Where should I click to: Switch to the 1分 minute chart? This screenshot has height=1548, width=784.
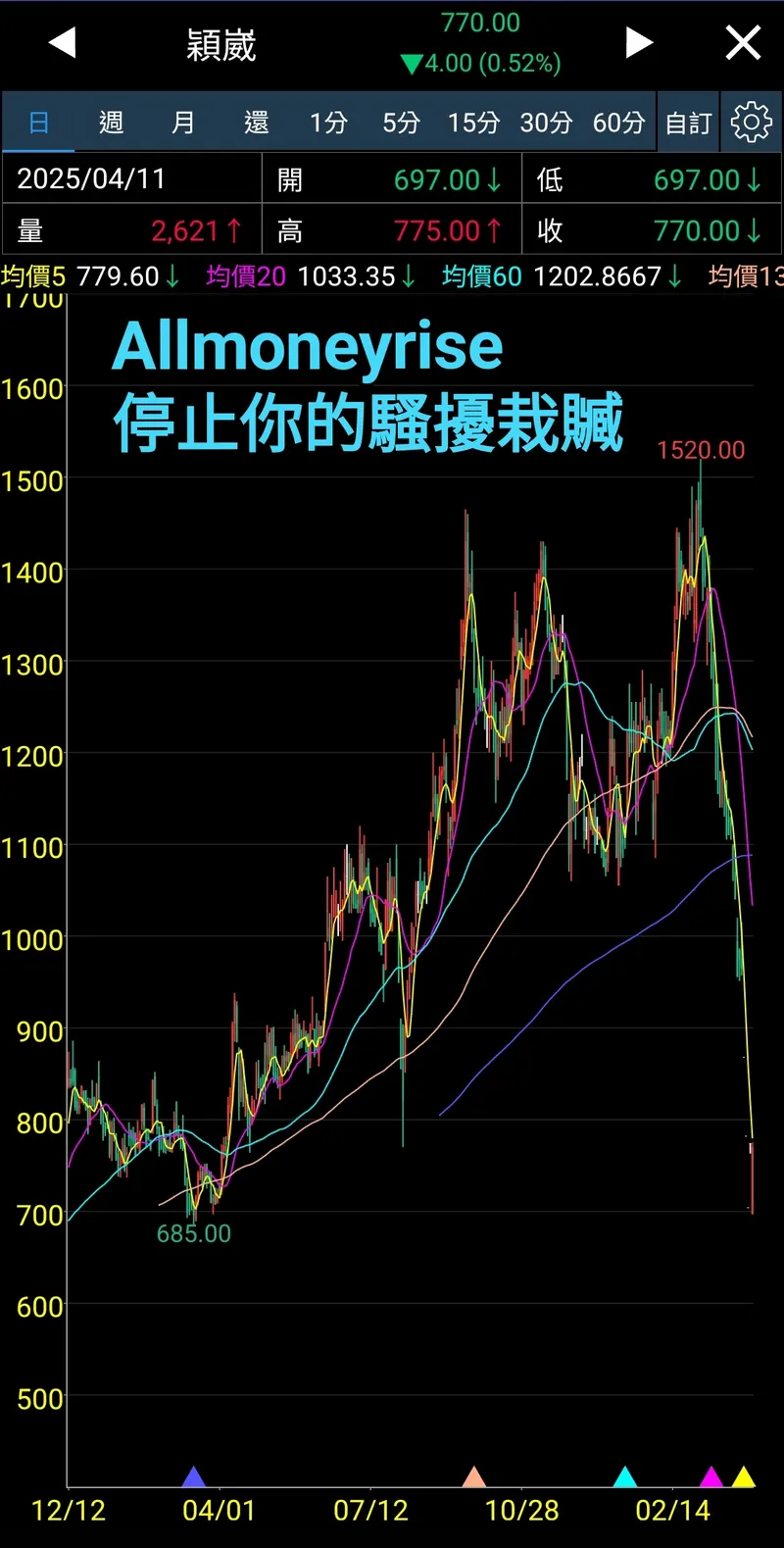click(328, 123)
